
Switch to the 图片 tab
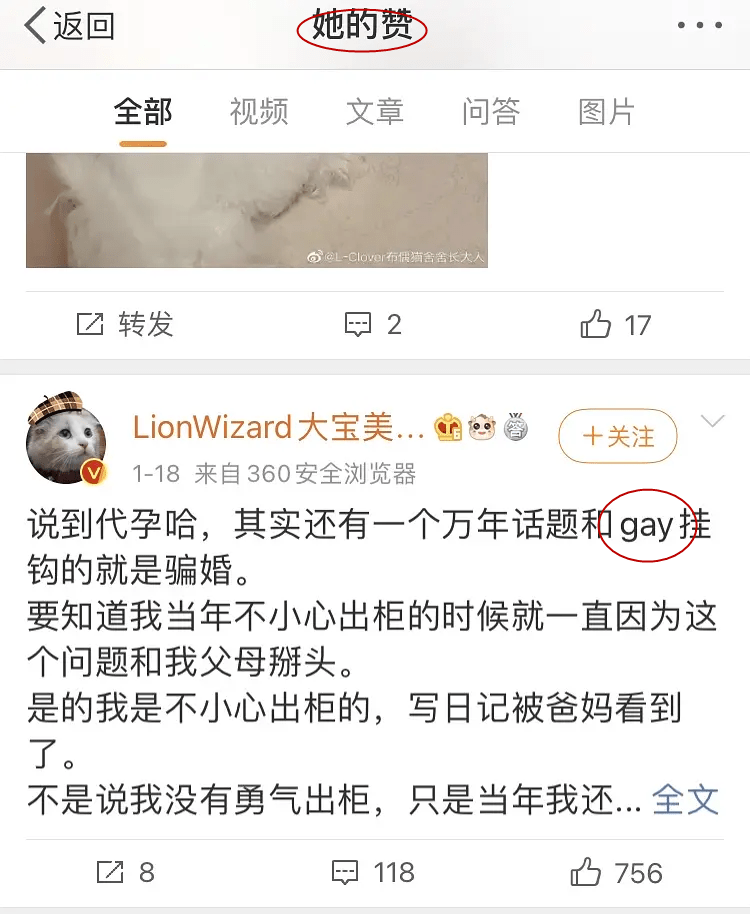[x=606, y=111]
